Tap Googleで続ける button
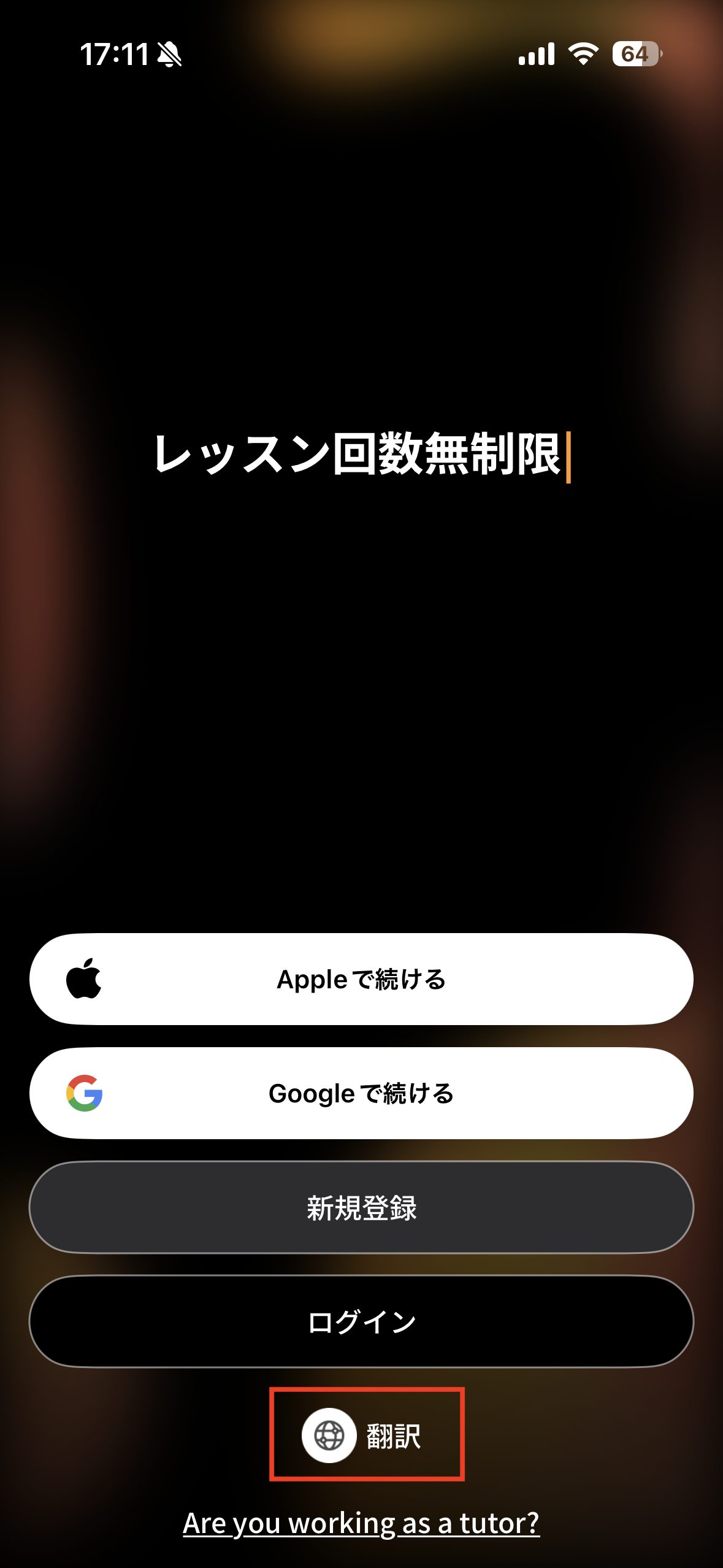The width and height of the screenshot is (723, 1568). tap(361, 1093)
